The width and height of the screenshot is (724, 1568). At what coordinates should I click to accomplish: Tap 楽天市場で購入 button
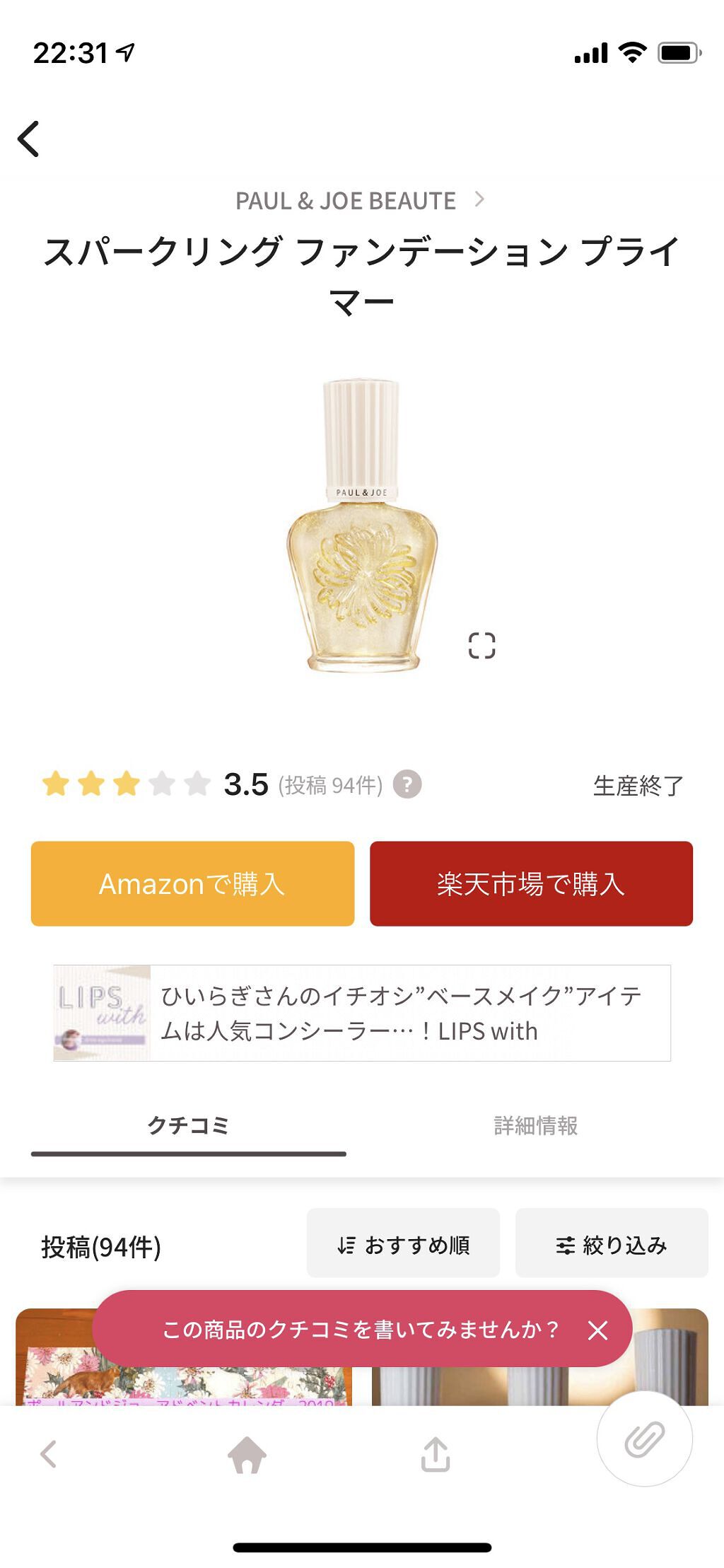pyautogui.click(x=531, y=883)
